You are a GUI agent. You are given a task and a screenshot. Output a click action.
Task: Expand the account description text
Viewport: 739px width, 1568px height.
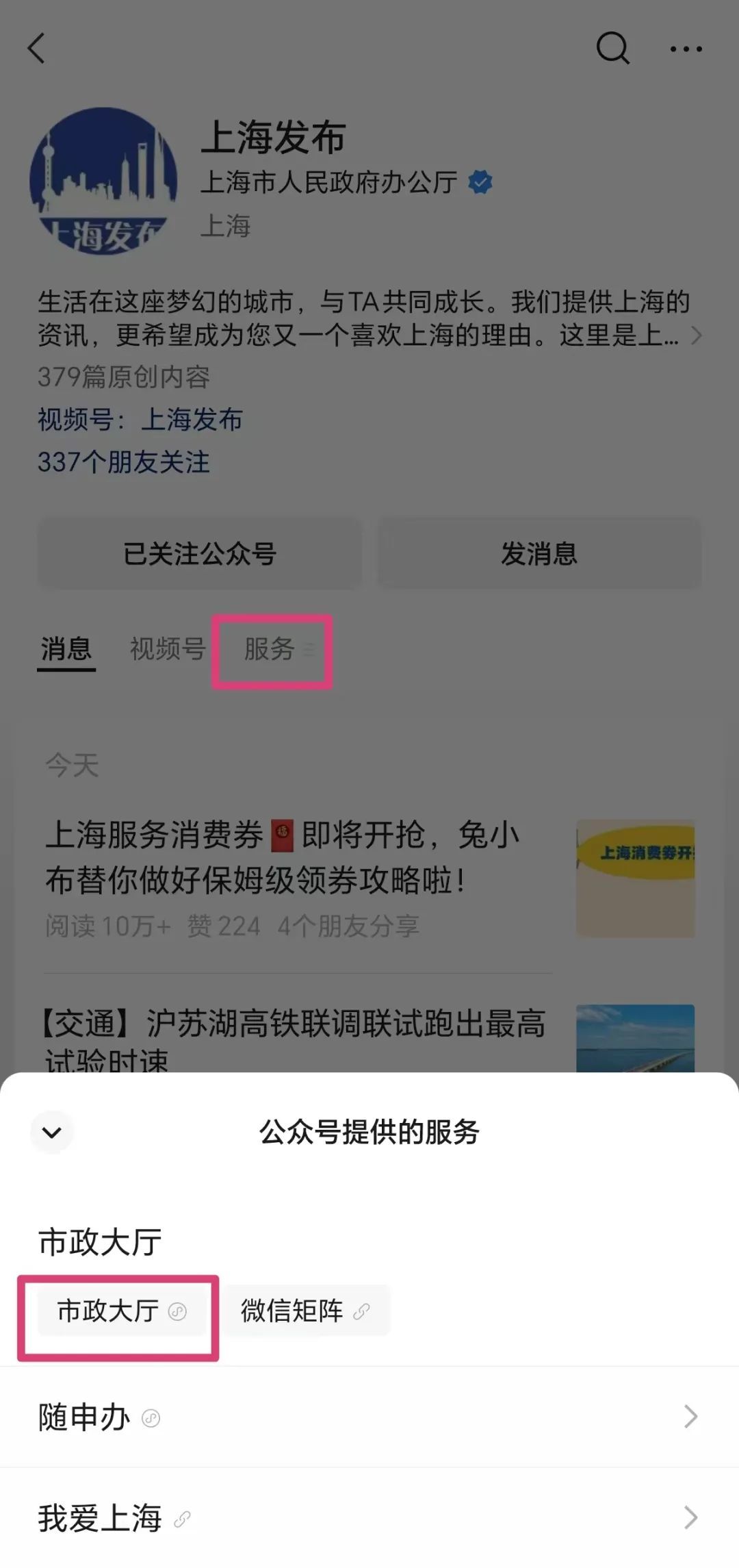[695, 336]
